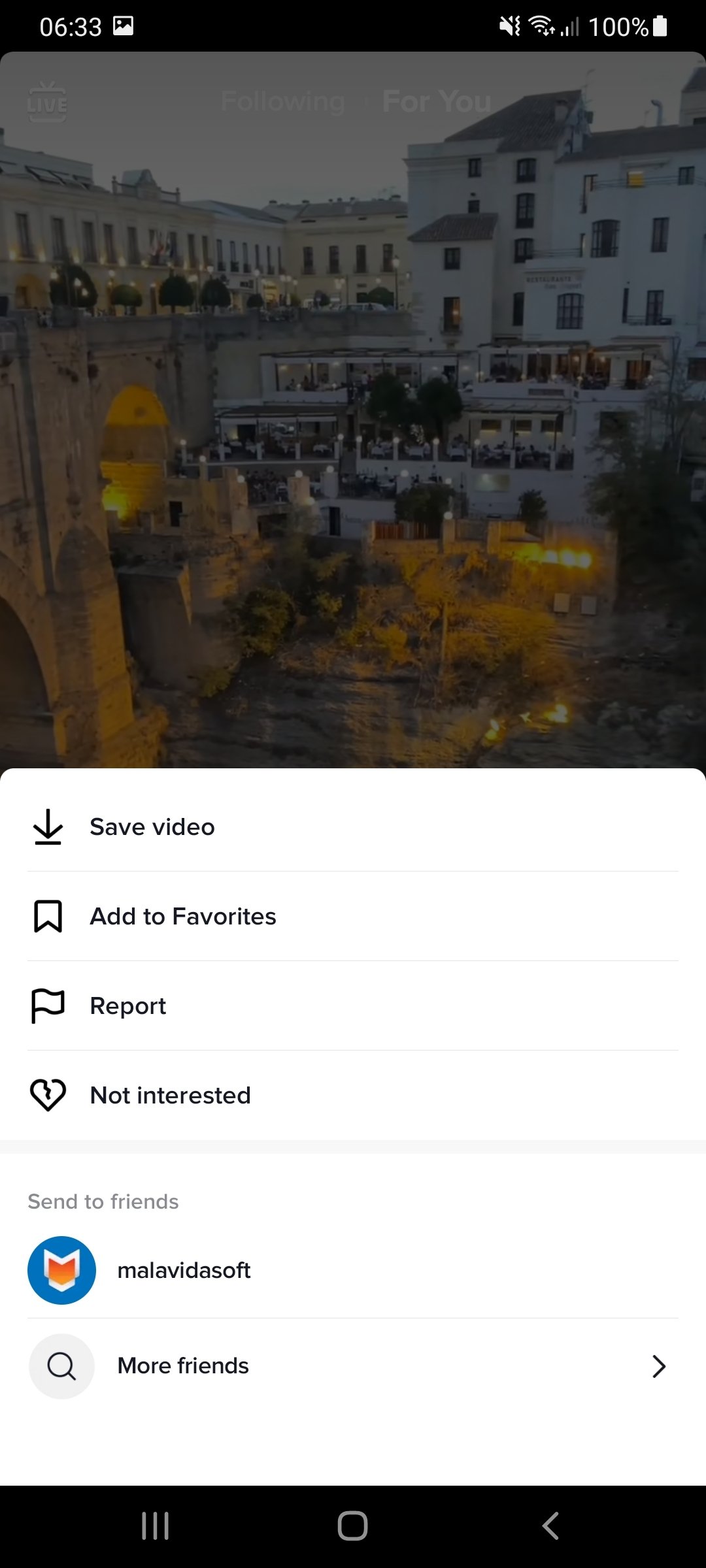Go back with the system back button

550,1526
